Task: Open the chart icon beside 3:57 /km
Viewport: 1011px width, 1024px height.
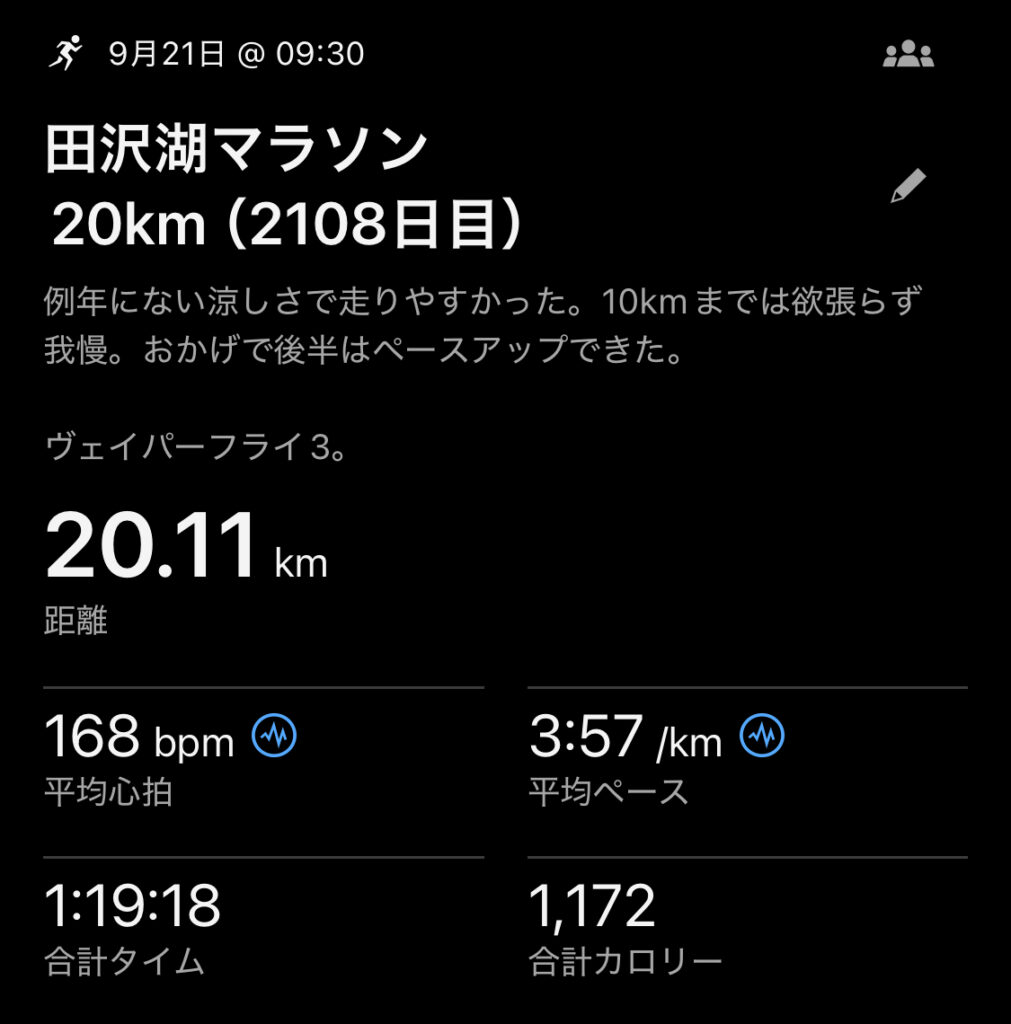Action: tap(762, 737)
